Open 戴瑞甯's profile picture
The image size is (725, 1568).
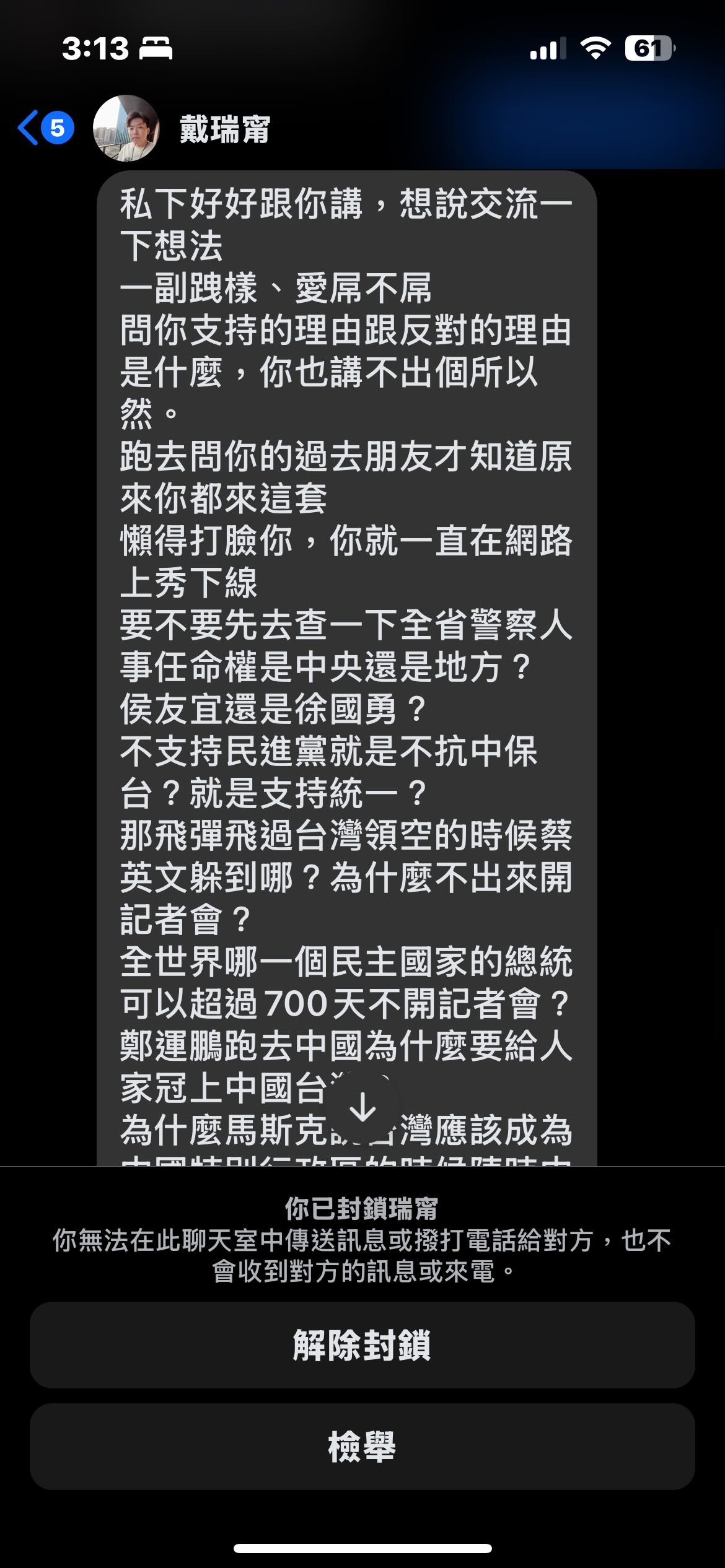[x=126, y=128]
